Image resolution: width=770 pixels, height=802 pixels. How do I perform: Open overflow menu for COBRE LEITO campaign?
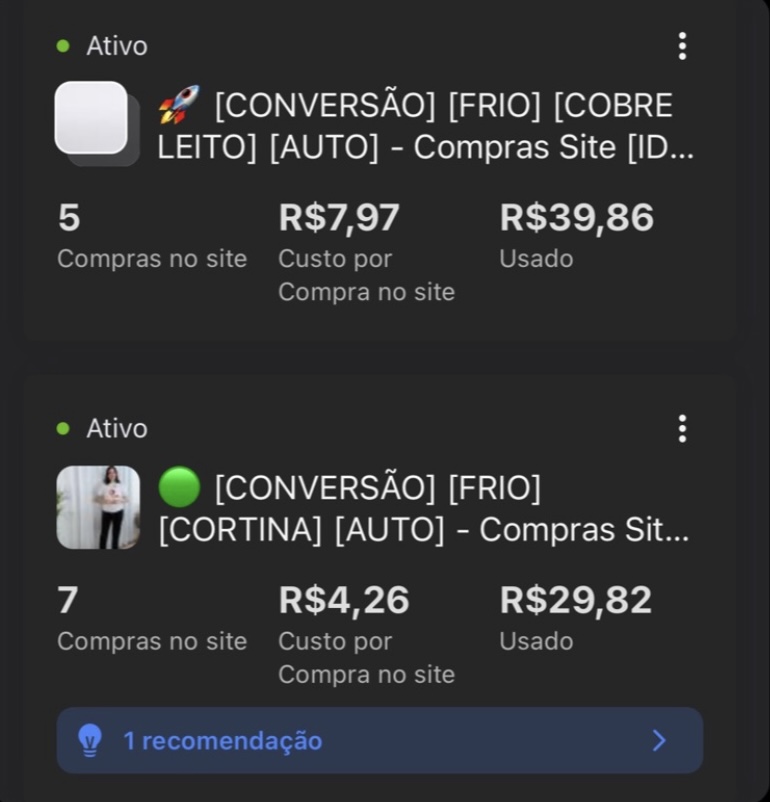pos(682,46)
